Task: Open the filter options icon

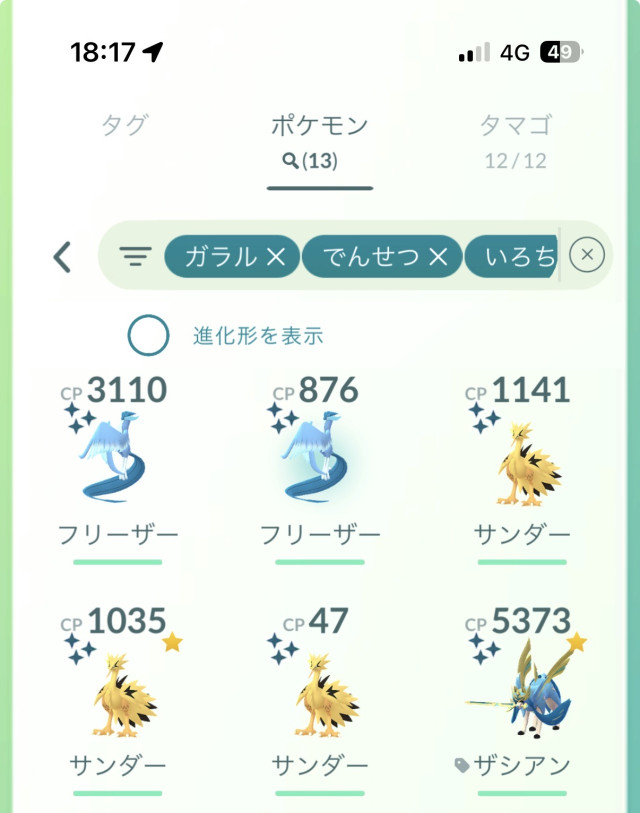Action: tap(135, 257)
